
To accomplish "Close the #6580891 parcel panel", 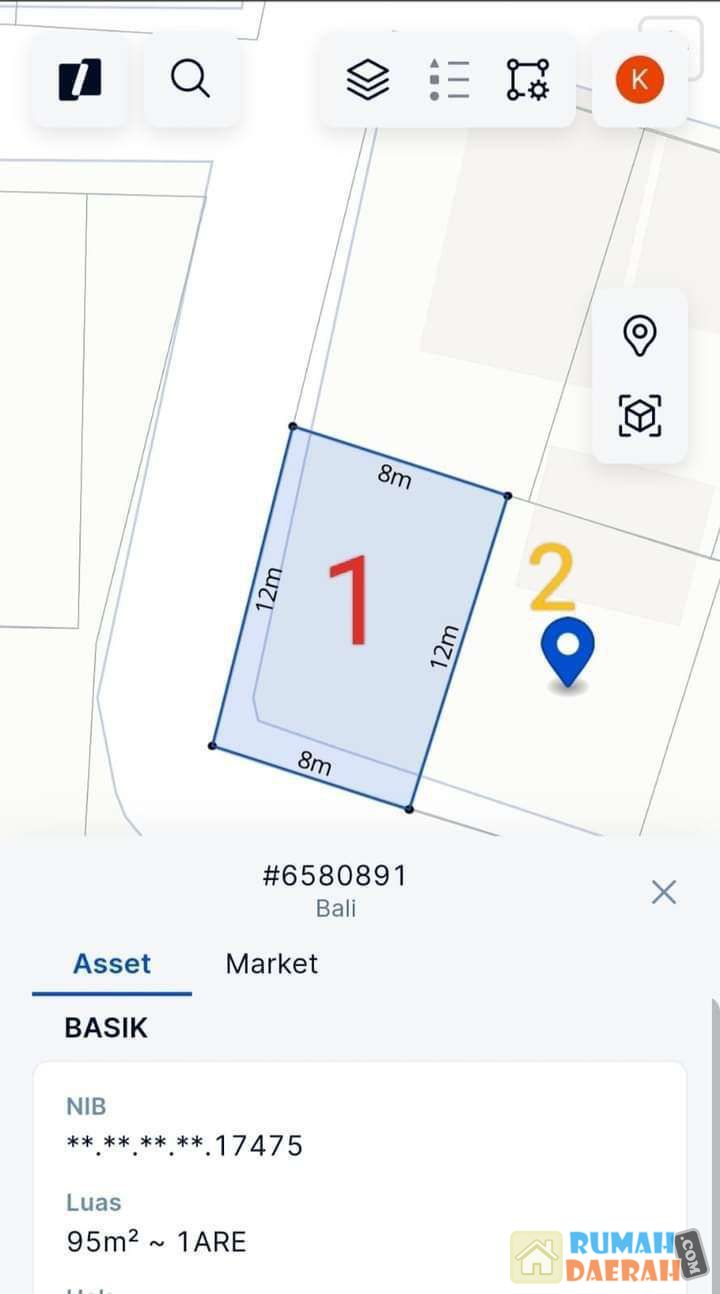I will point(664,892).
